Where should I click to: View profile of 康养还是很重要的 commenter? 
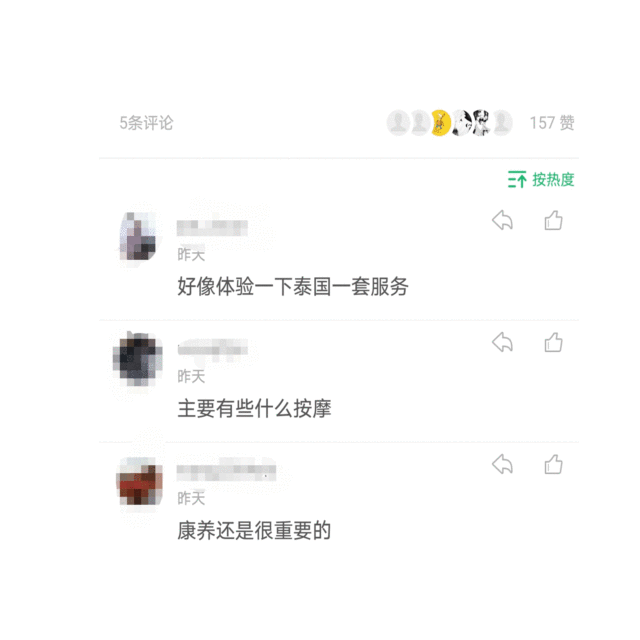click(x=138, y=481)
